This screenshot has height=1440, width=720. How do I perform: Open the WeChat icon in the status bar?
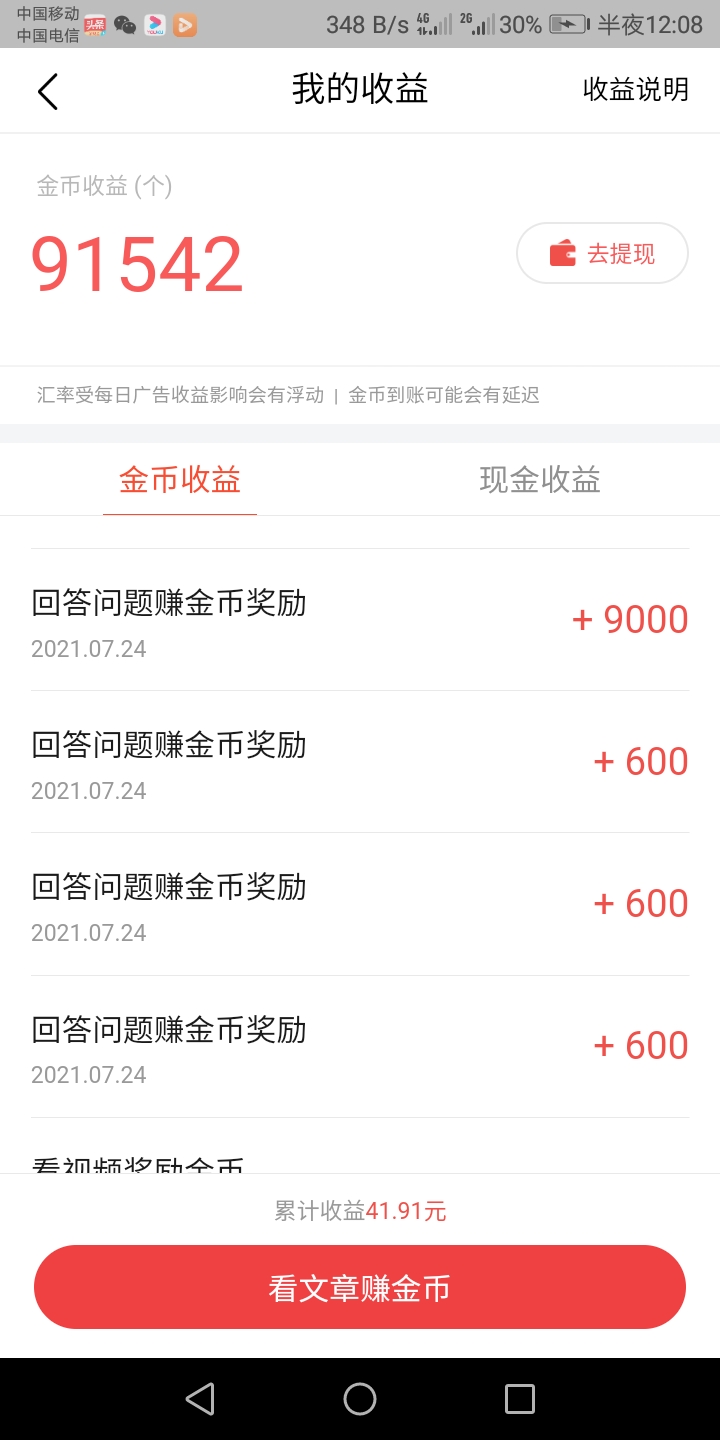pyautogui.click(x=126, y=26)
